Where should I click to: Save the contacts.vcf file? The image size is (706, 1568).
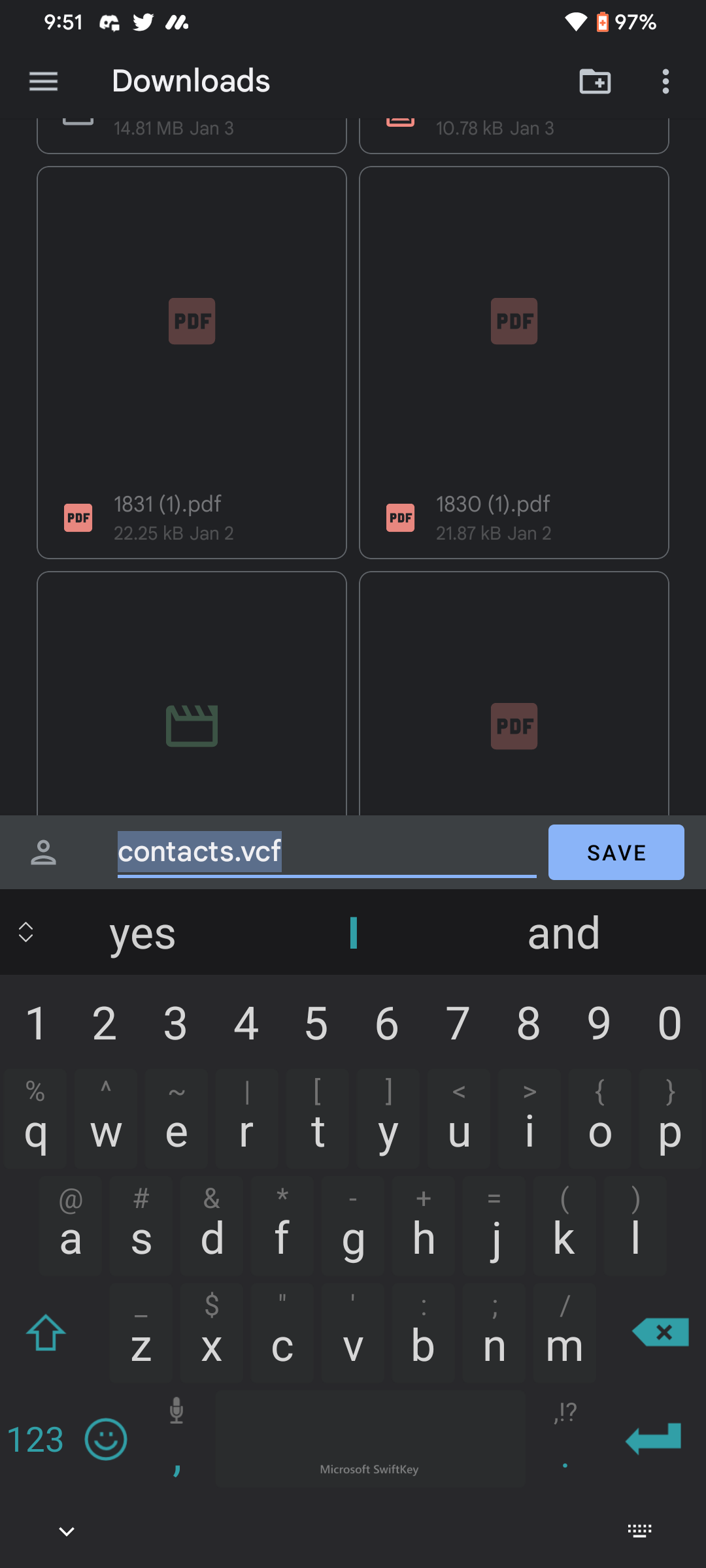point(616,852)
